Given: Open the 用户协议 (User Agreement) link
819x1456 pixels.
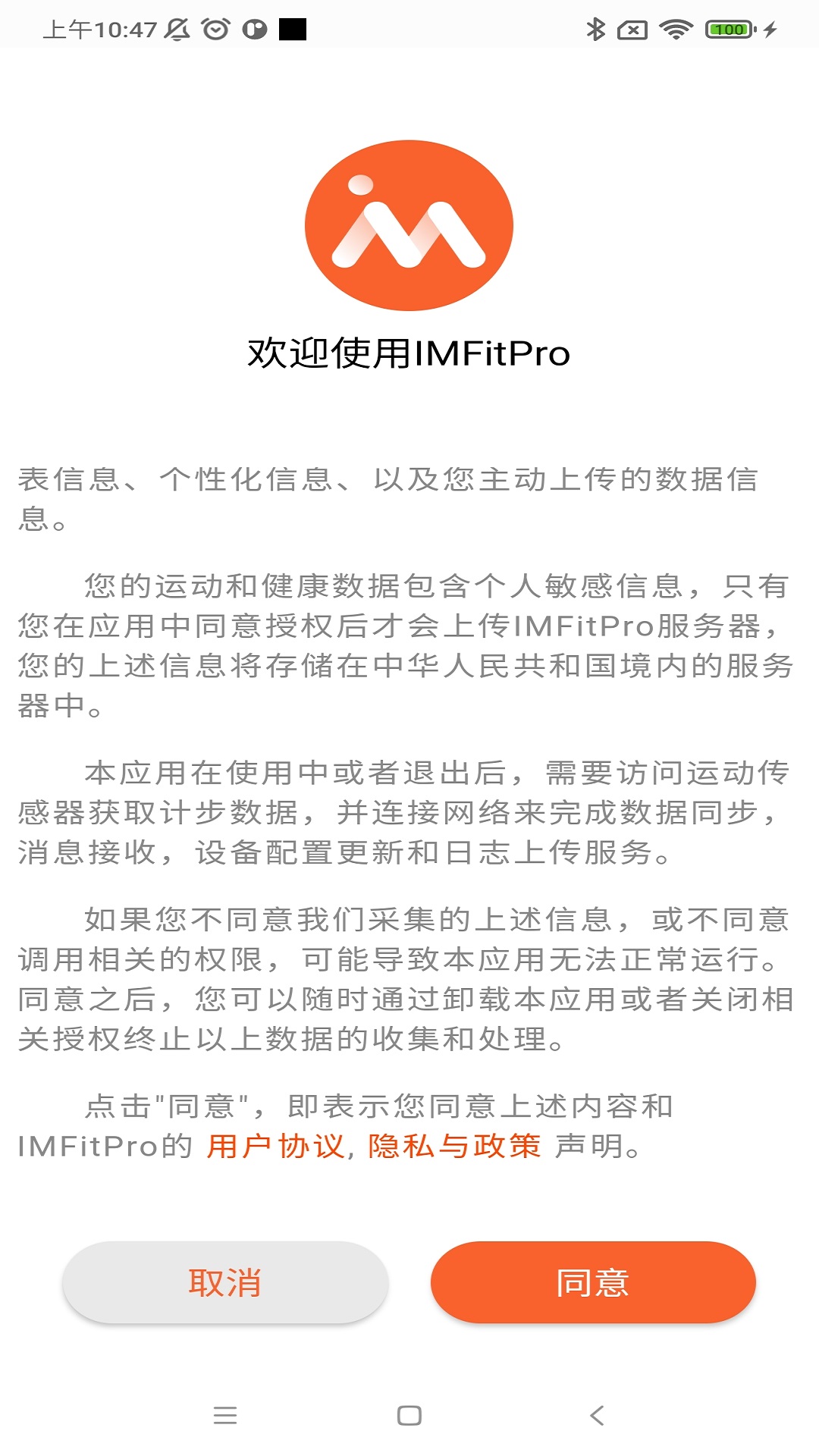Looking at the screenshot, I should pos(275,1146).
